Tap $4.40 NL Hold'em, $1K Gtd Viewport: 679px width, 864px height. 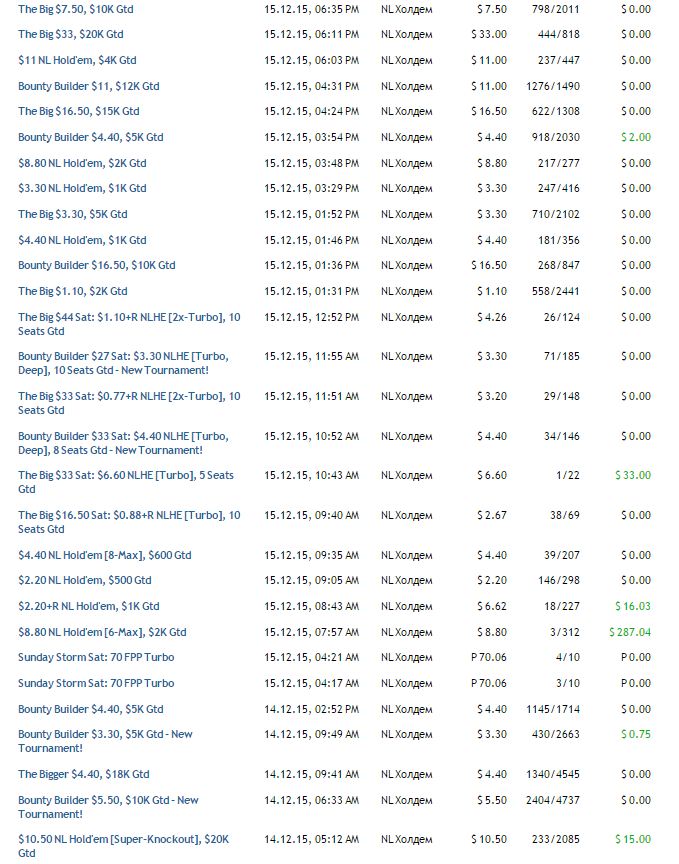coord(82,240)
